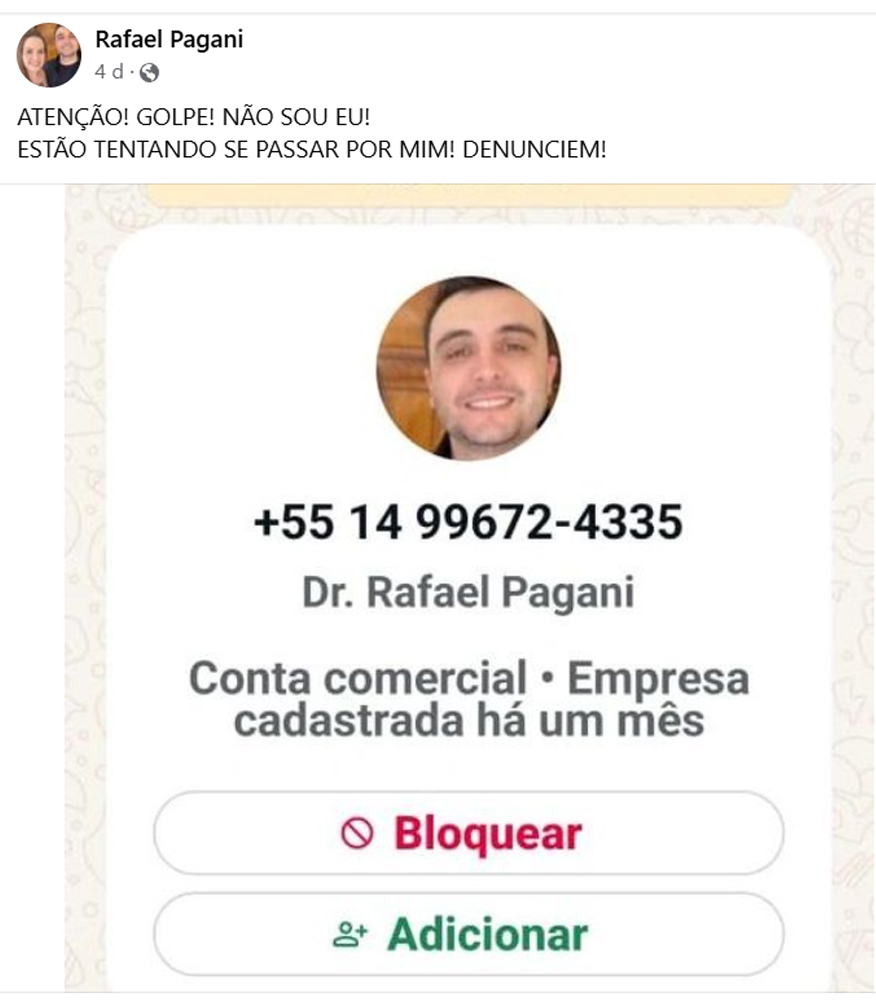Open the post's 4 d timestamp
Viewport: 876px width, 1002px height.
109,72
